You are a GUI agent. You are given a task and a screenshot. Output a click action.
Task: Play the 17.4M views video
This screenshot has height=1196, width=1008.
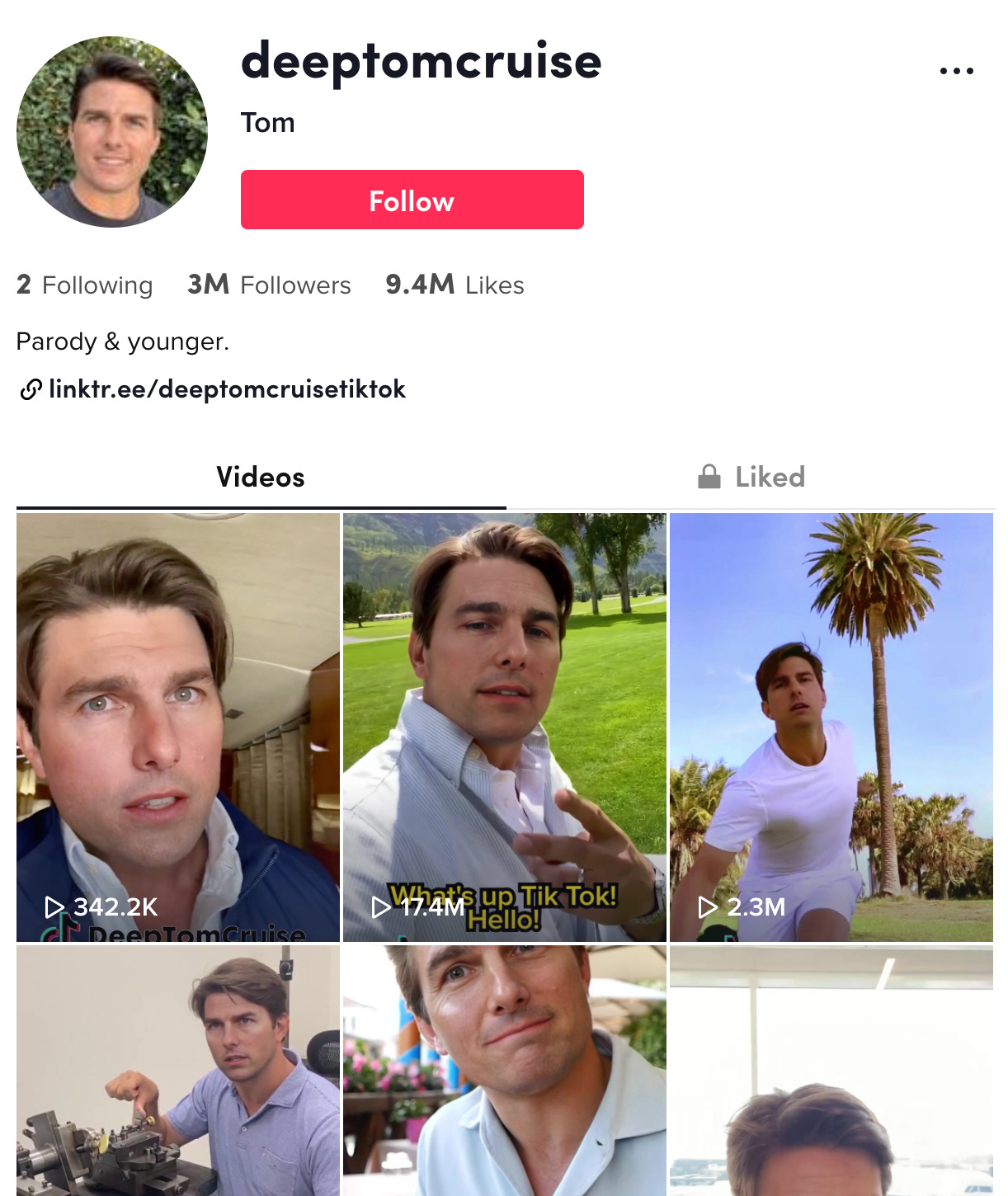(504, 726)
